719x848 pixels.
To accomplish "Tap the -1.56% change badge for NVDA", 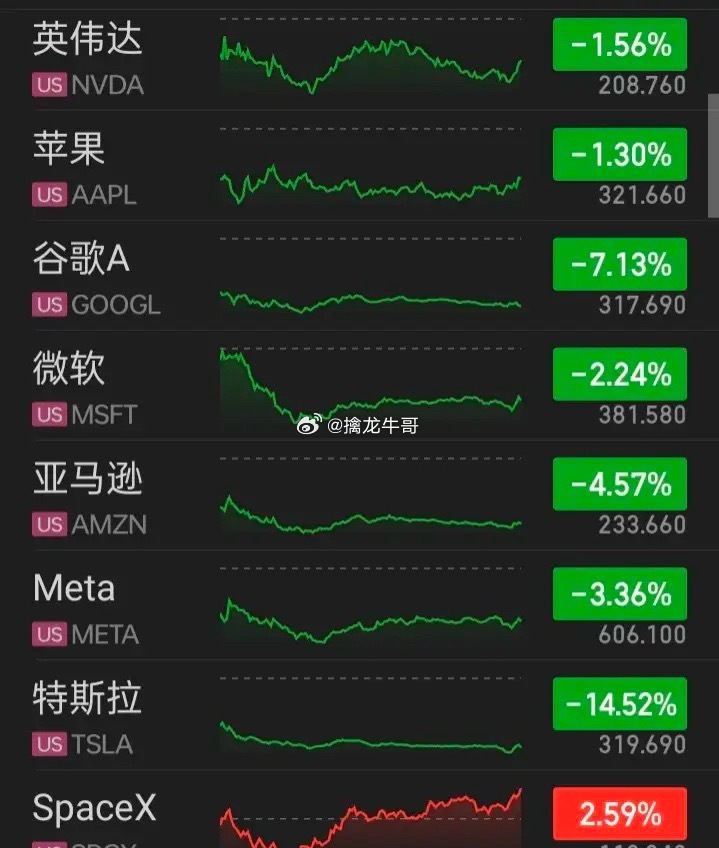I will click(620, 44).
